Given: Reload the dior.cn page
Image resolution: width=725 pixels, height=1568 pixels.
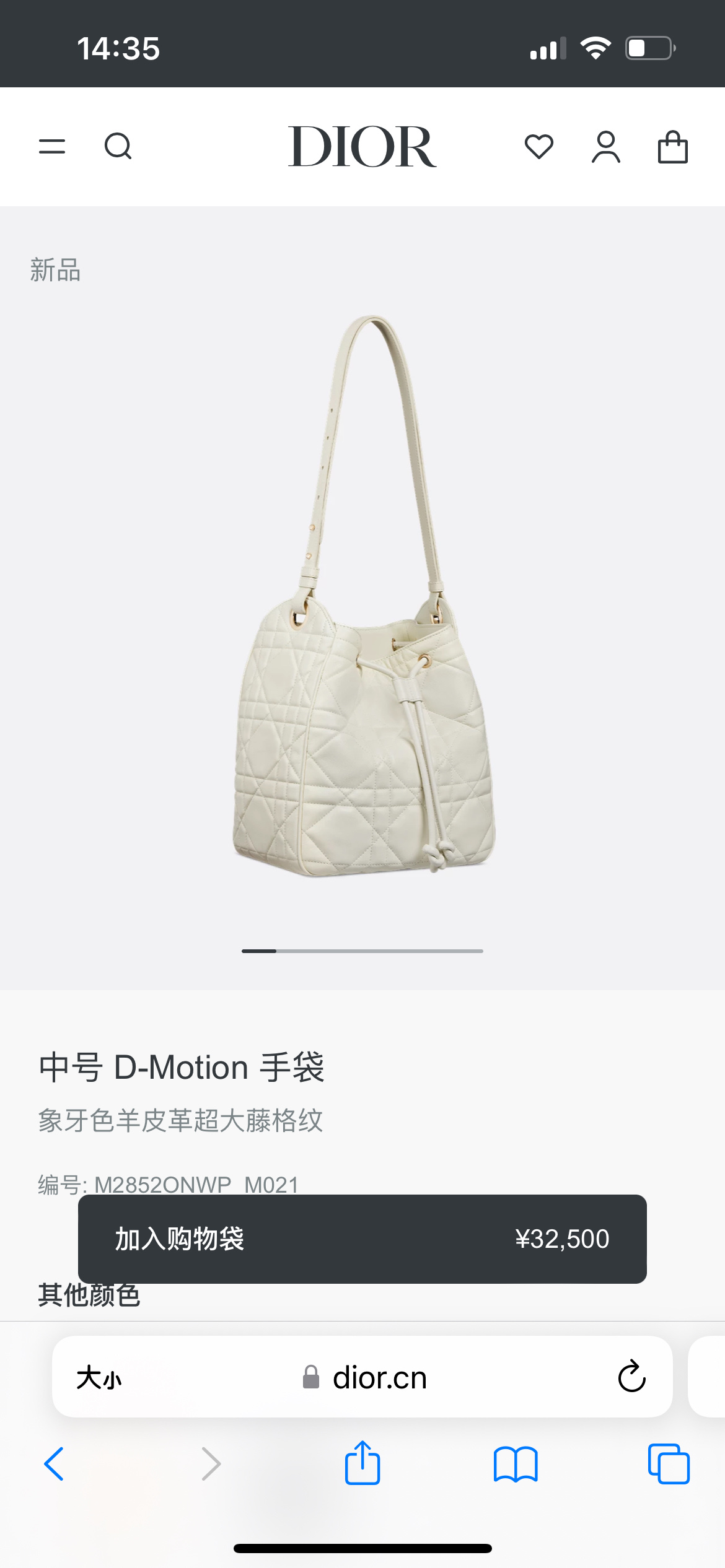Looking at the screenshot, I should pyautogui.click(x=631, y=1377).
